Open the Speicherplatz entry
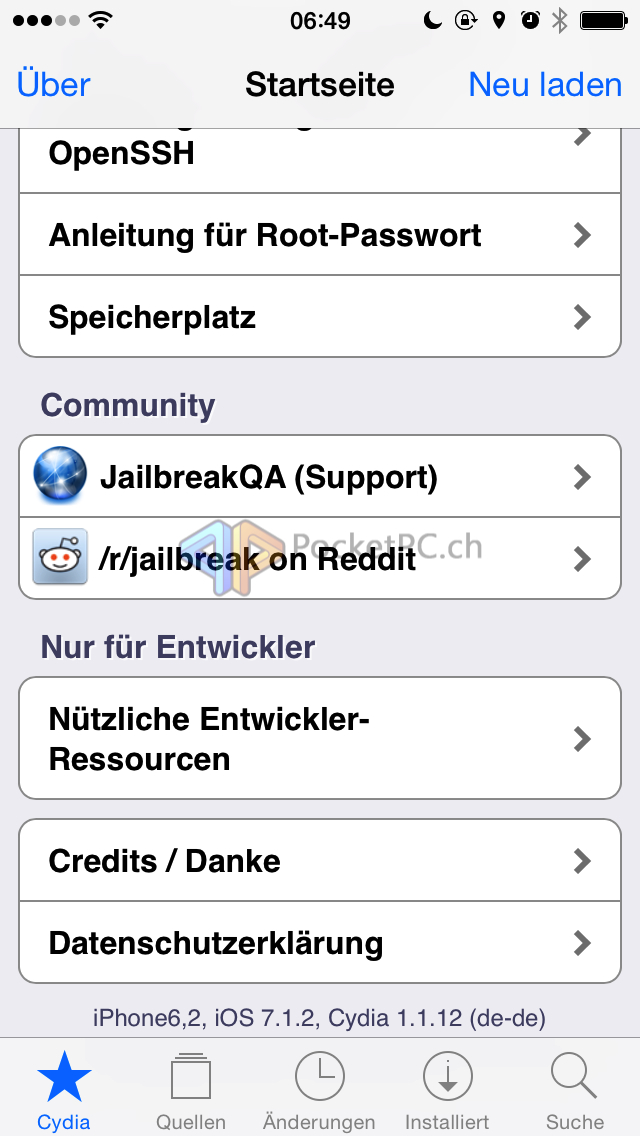 click(320, 317)
